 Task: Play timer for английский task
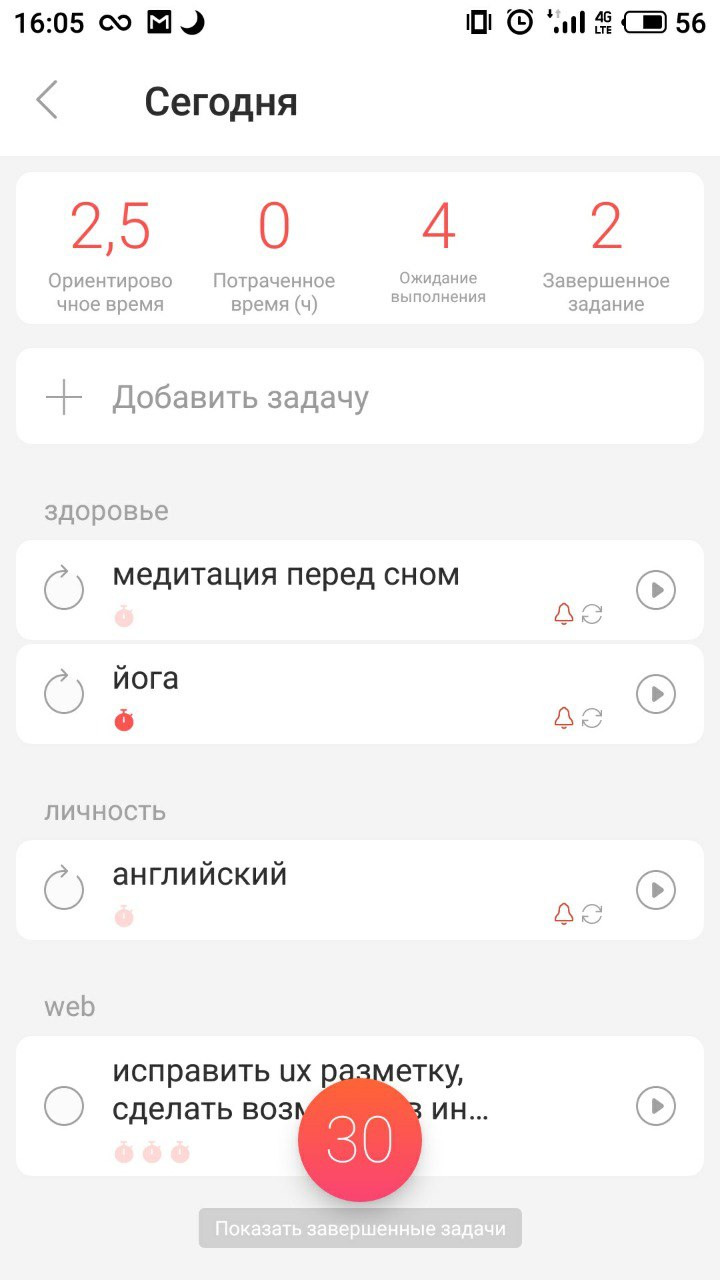click(x=656, y=890)
